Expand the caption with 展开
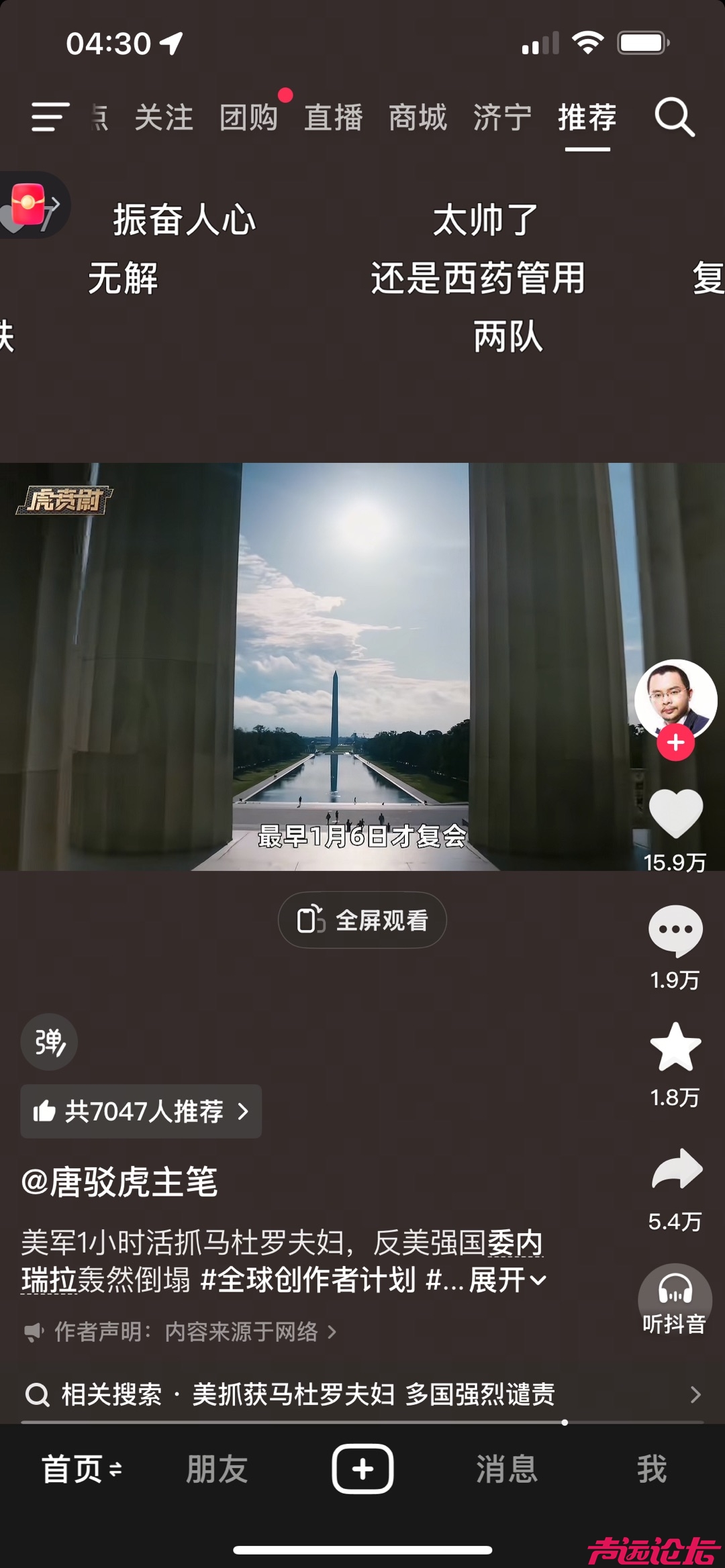 (x=507, y=1280)
